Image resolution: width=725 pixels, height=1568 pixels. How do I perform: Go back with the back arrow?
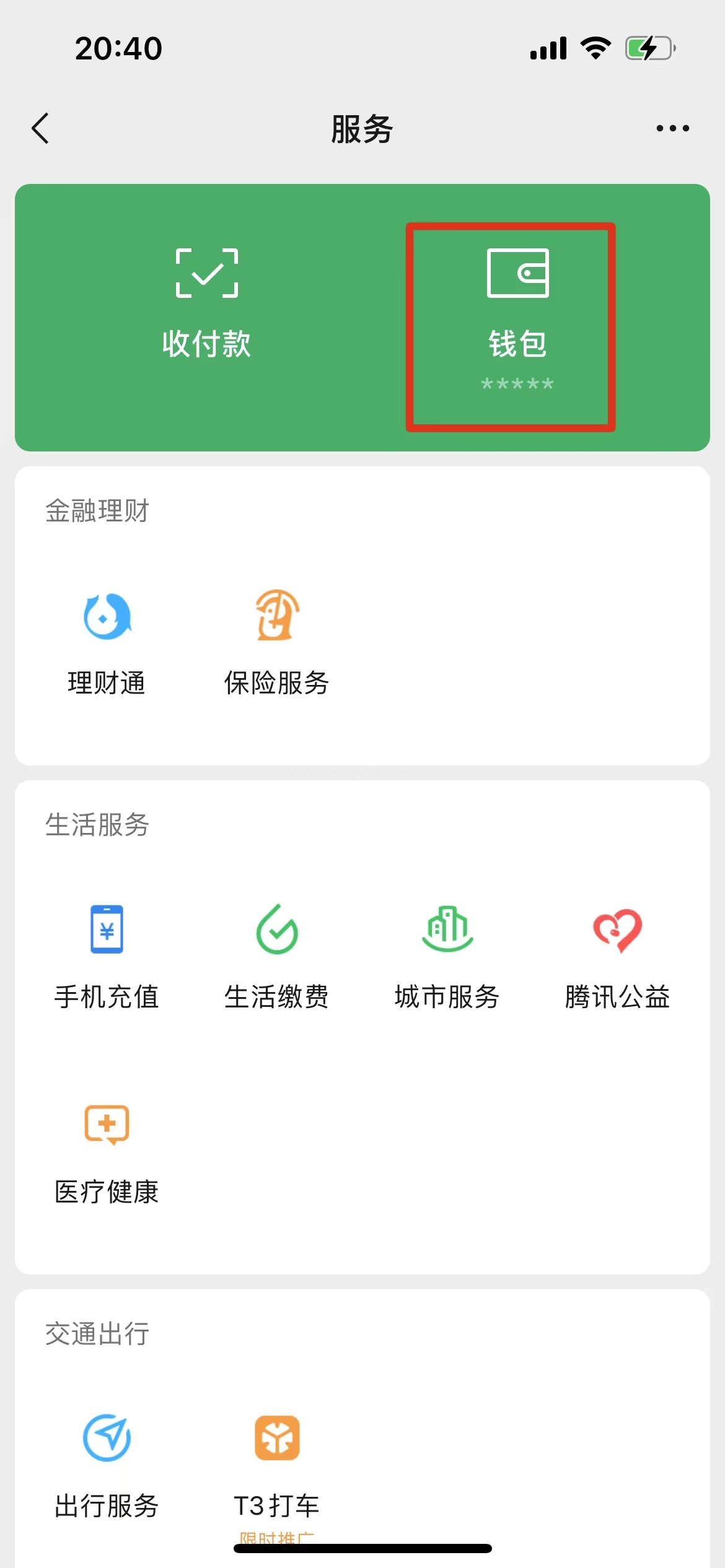40,129
